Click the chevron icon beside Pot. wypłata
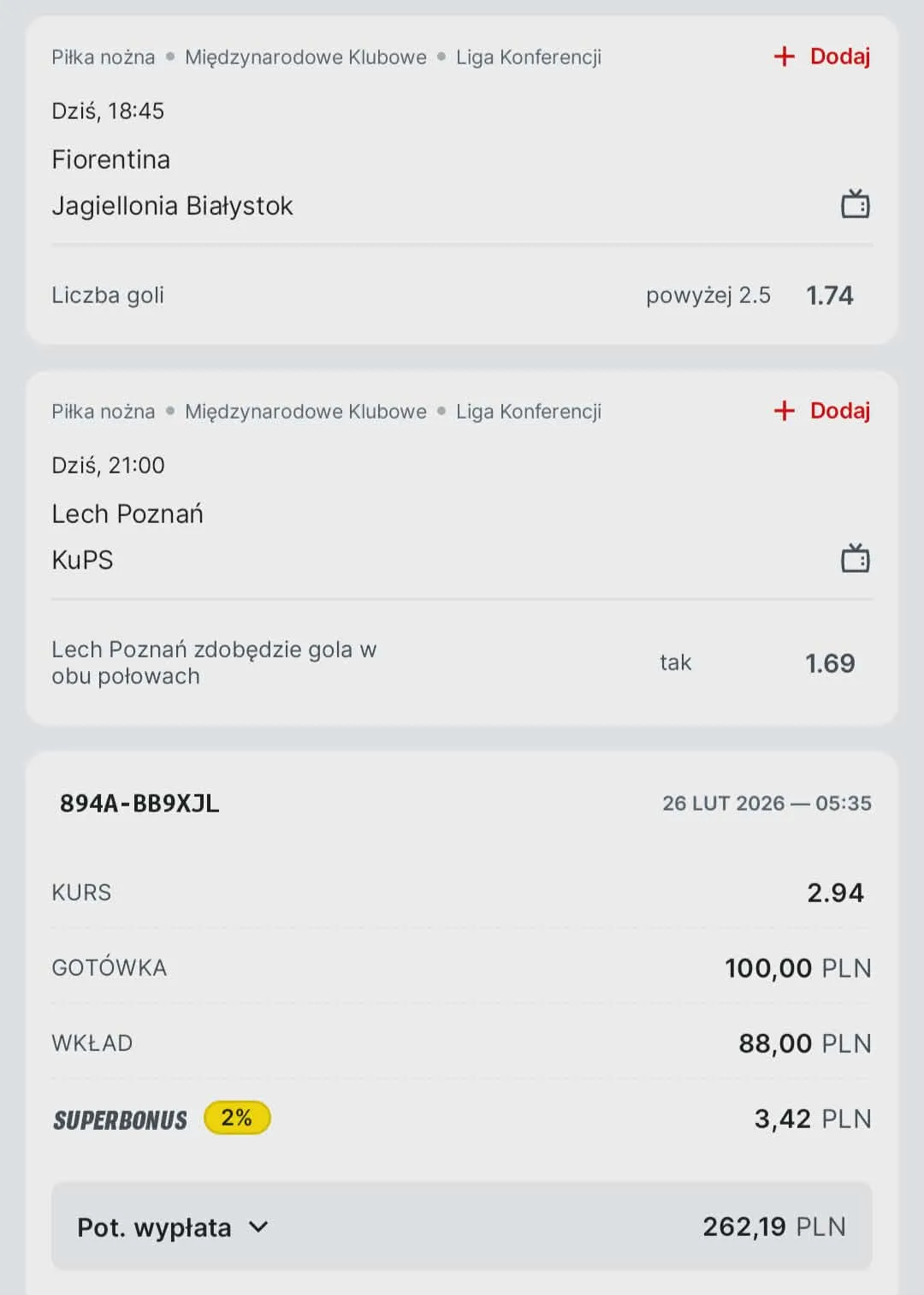 tap(256, 1227)
